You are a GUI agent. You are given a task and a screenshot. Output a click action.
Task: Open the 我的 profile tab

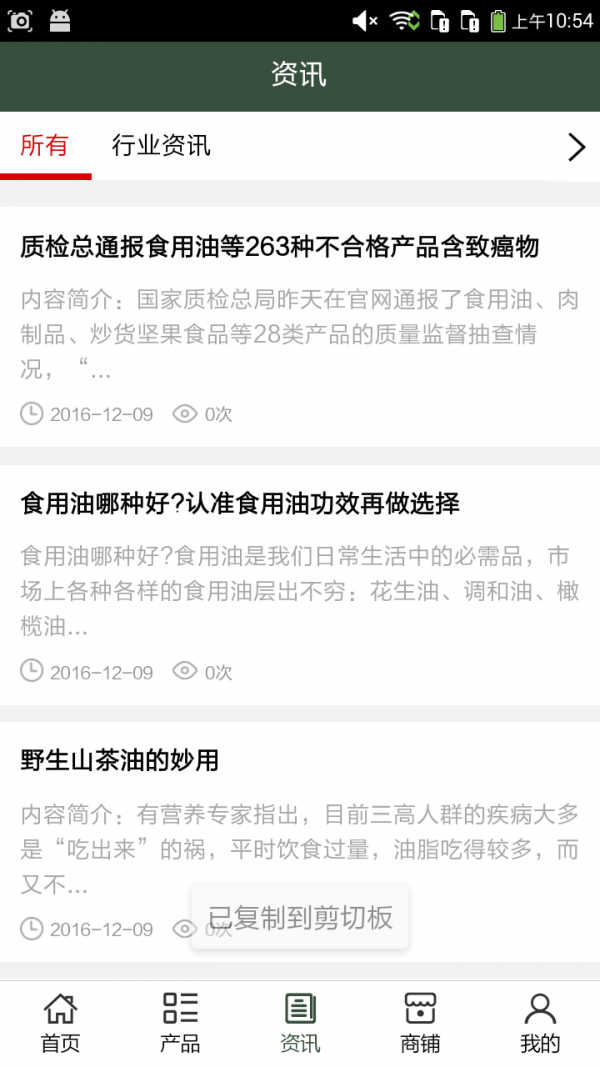pyautogui.click(x=540, y=1023)
